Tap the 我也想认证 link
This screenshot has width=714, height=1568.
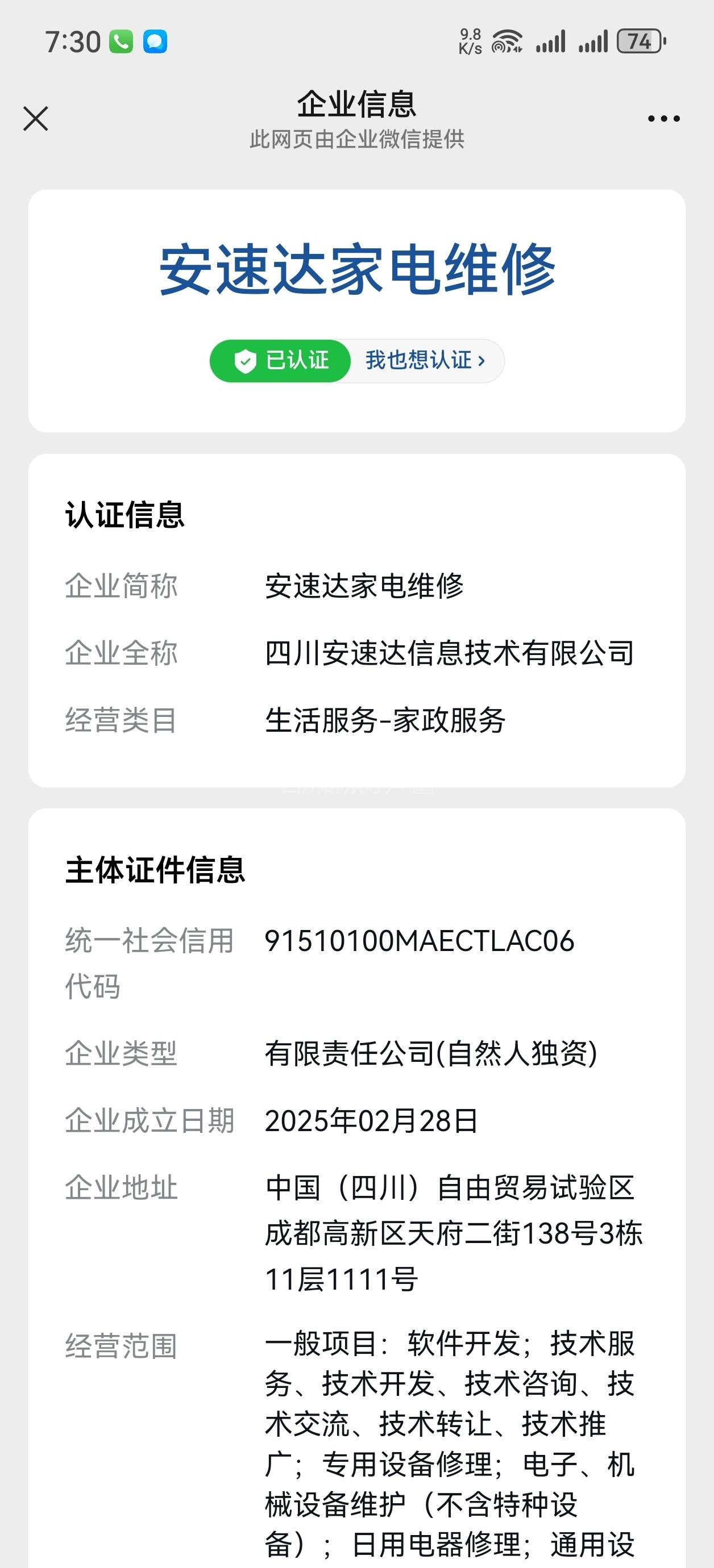click(x=425, y=360)
